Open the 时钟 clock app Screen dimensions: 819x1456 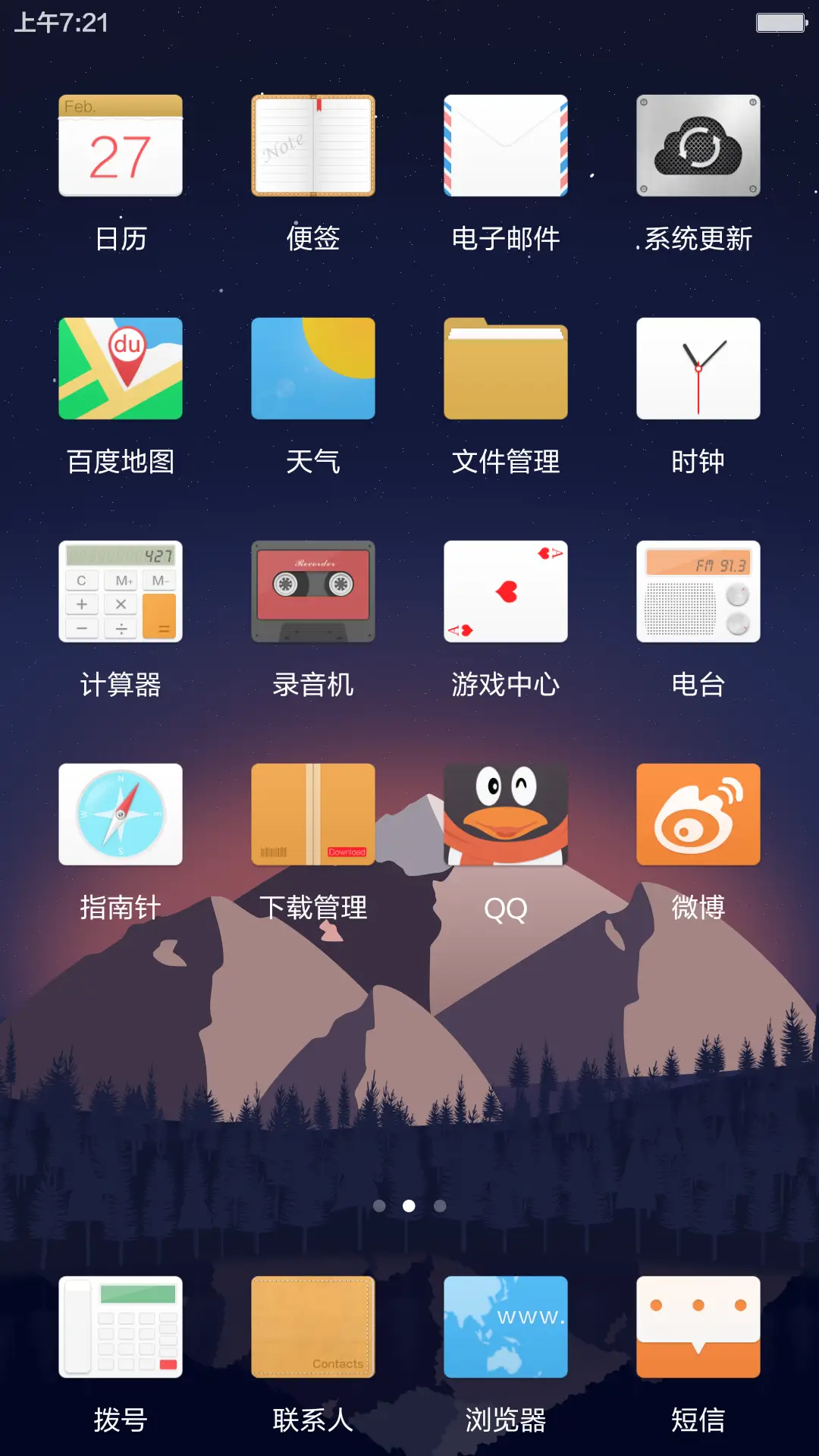(x=698, y=369)
